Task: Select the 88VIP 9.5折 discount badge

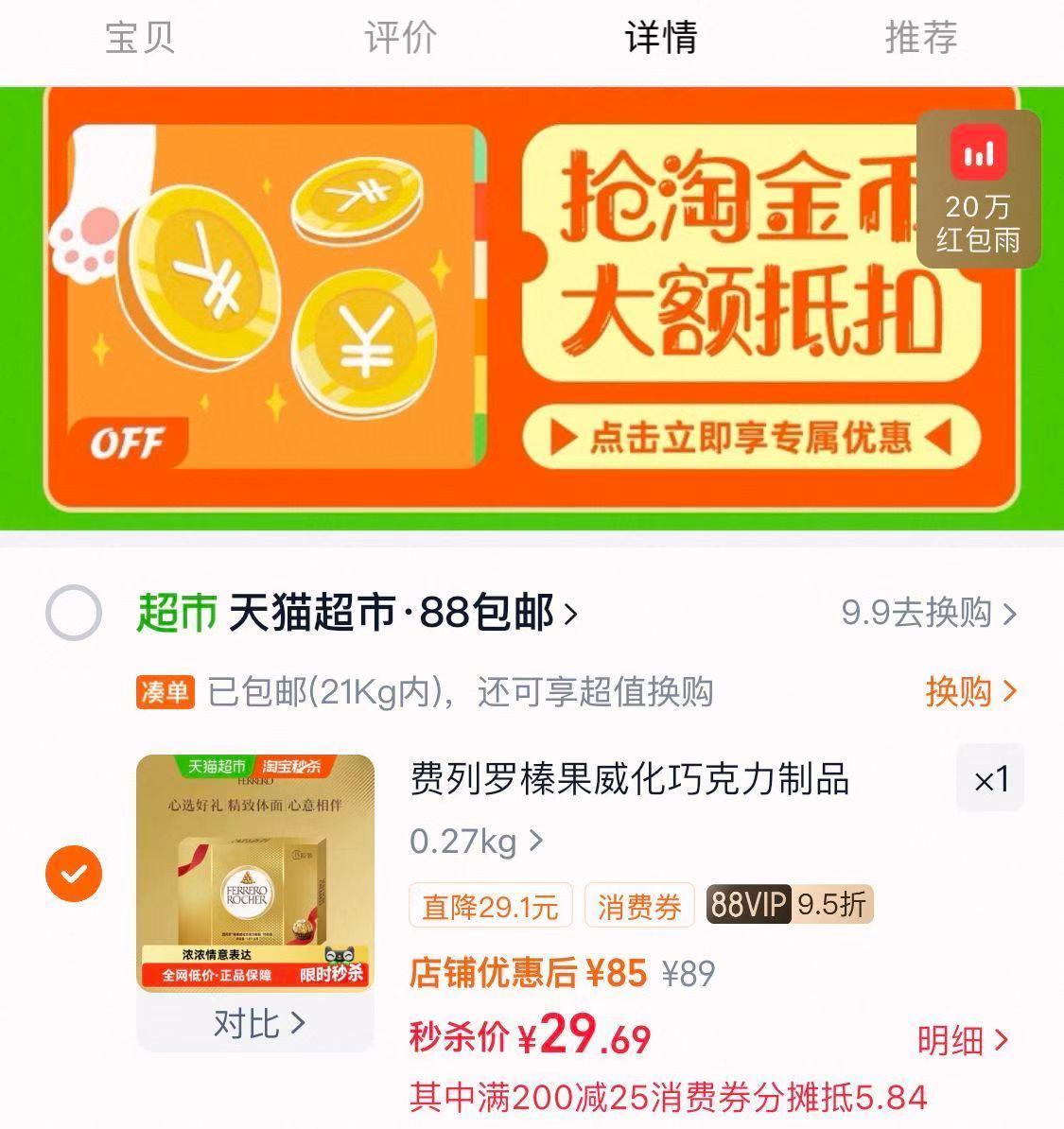Action: click(x=787, y=905)
